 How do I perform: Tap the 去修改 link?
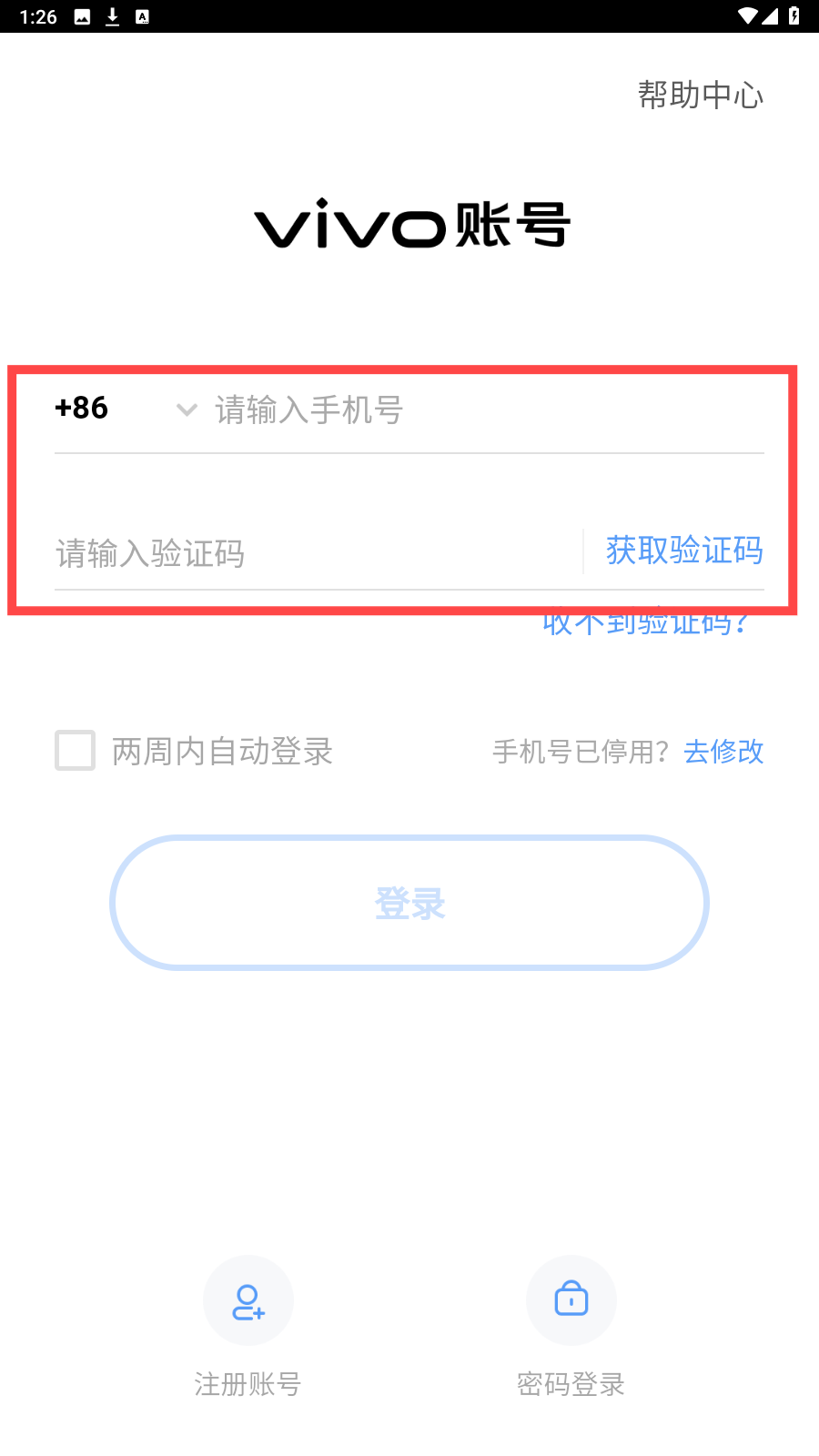(723, 752)
